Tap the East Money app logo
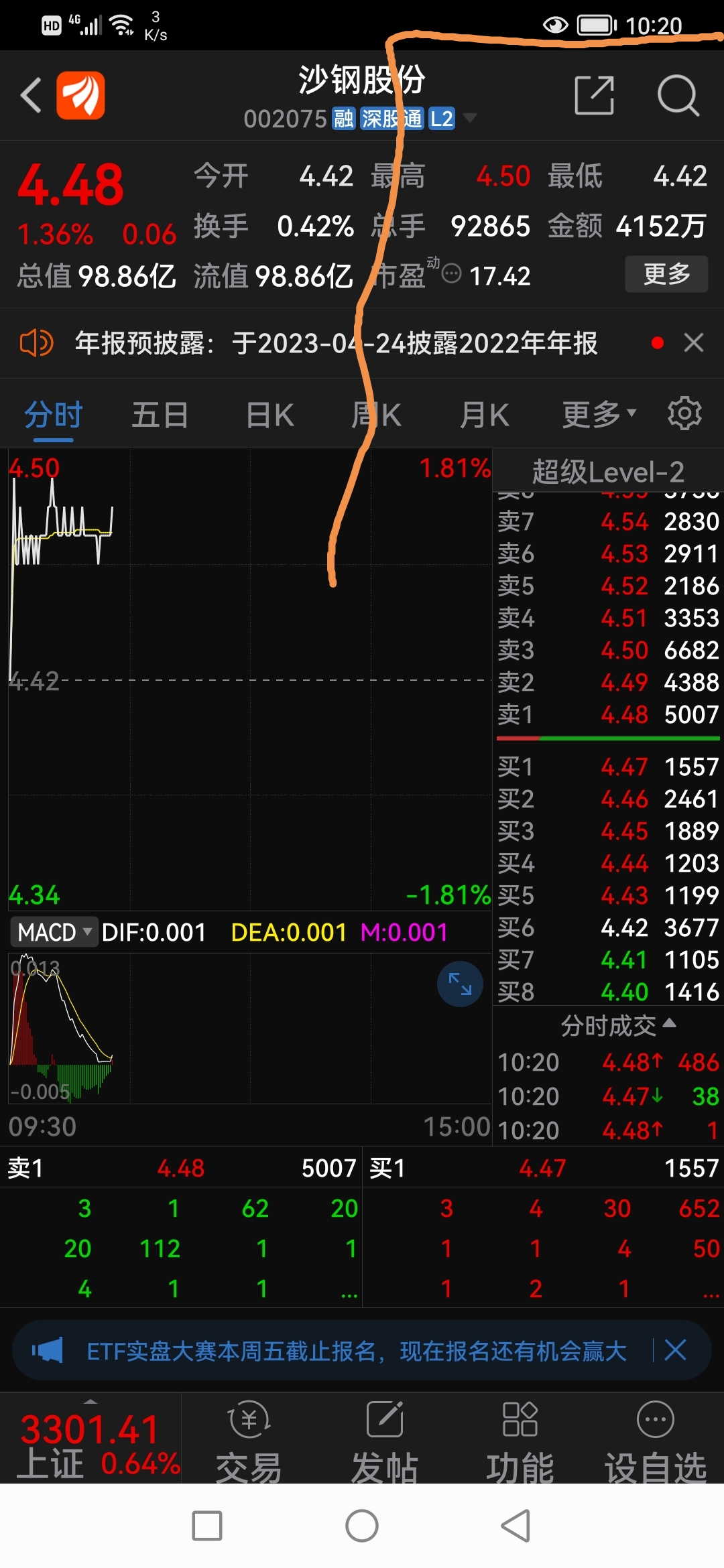Viewport: 724px width, 1568px height. tap(82, 95)
